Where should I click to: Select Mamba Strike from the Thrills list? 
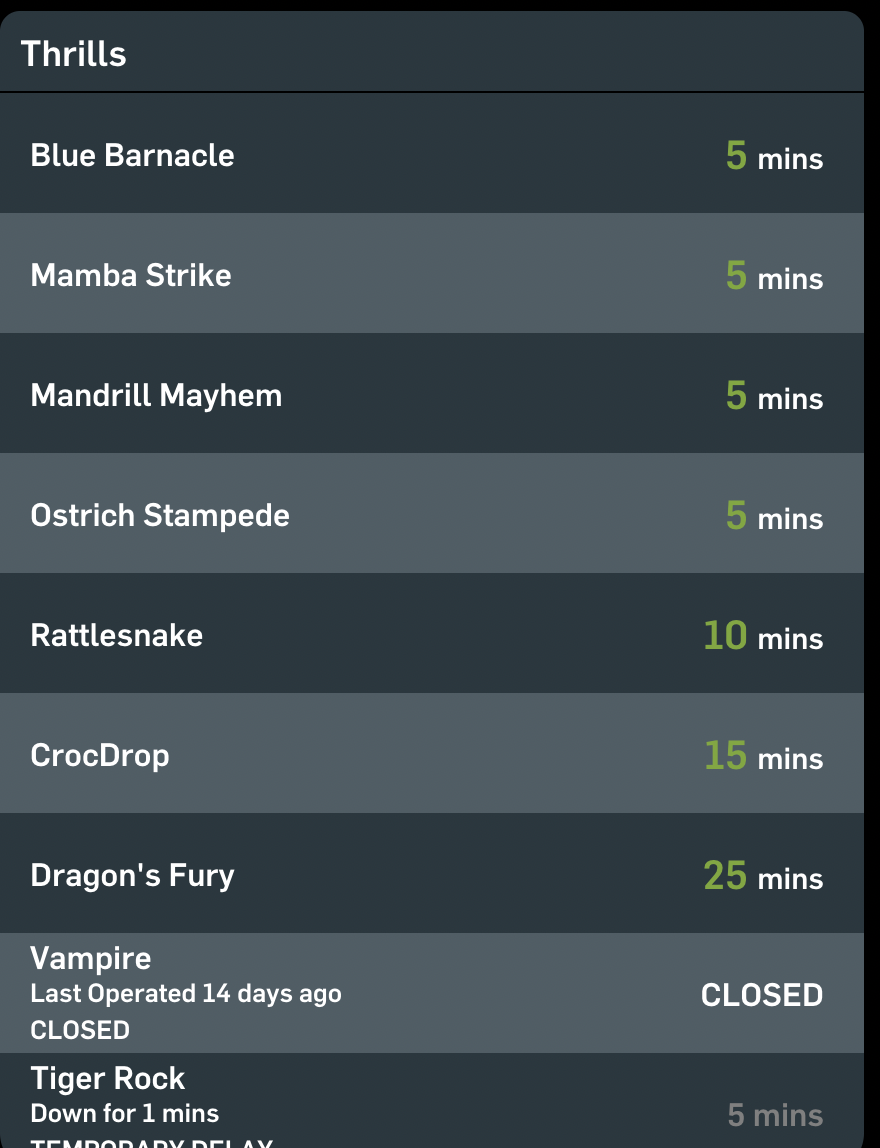pyautogui.click(x=431, y=275)
